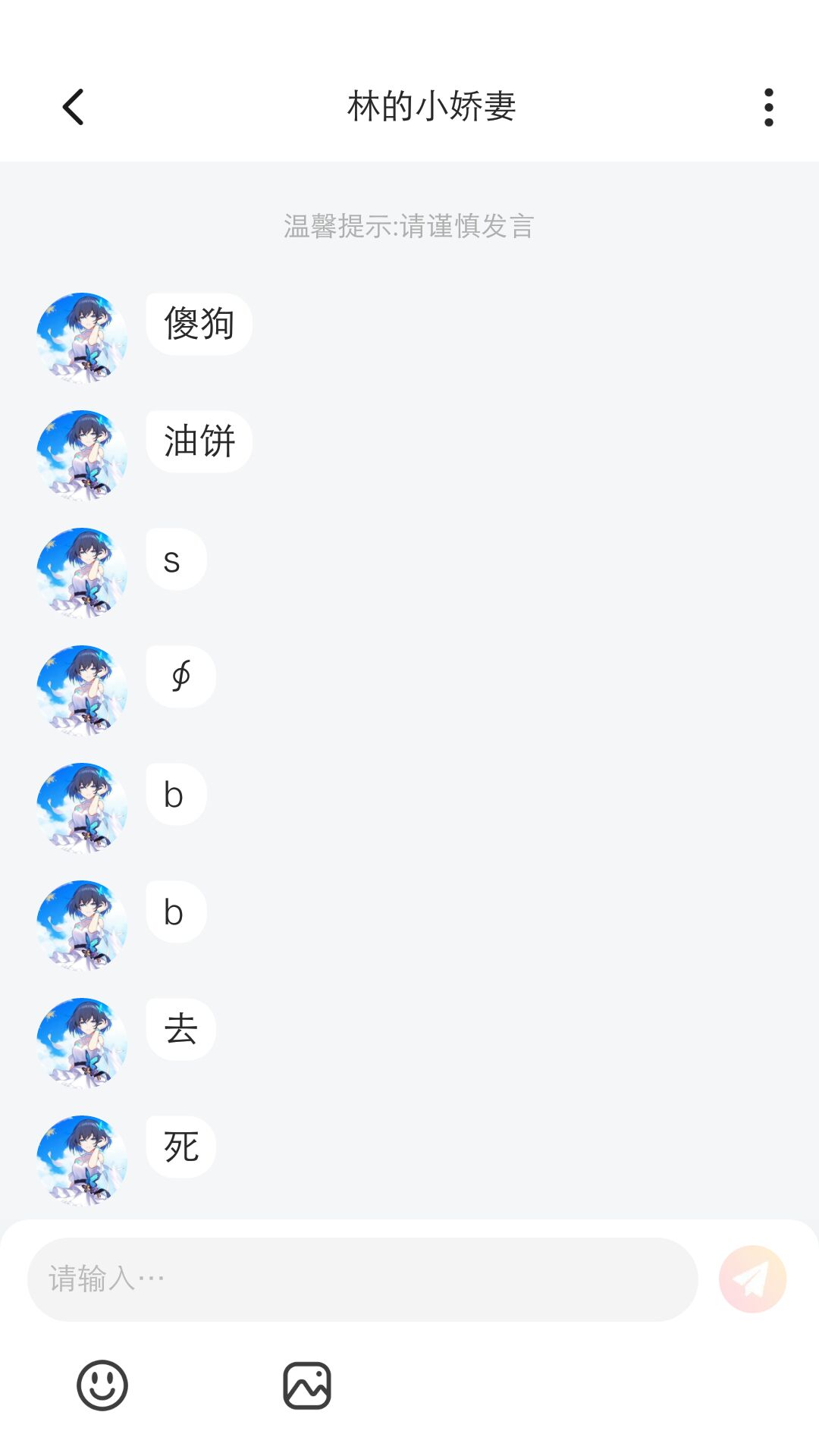Attach a picture from the gallery
This screenshot has width=819, height=1456.
click(307, 1385)
